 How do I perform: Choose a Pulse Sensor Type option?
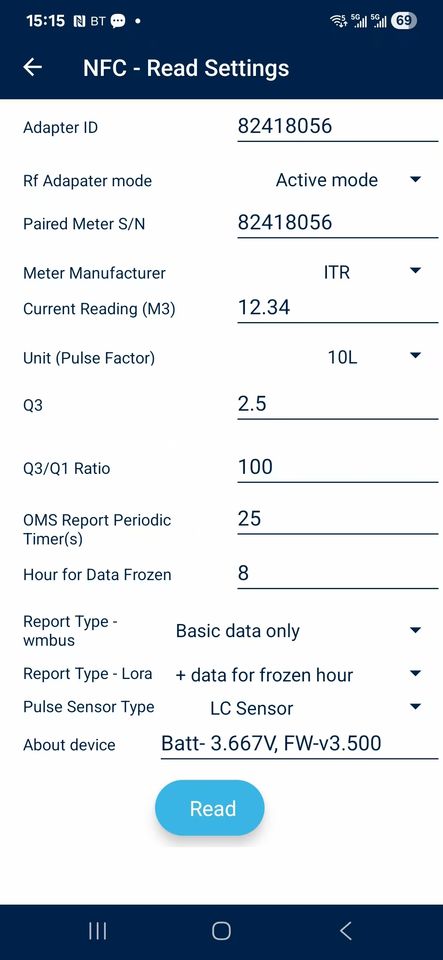[x=300, y=708]
